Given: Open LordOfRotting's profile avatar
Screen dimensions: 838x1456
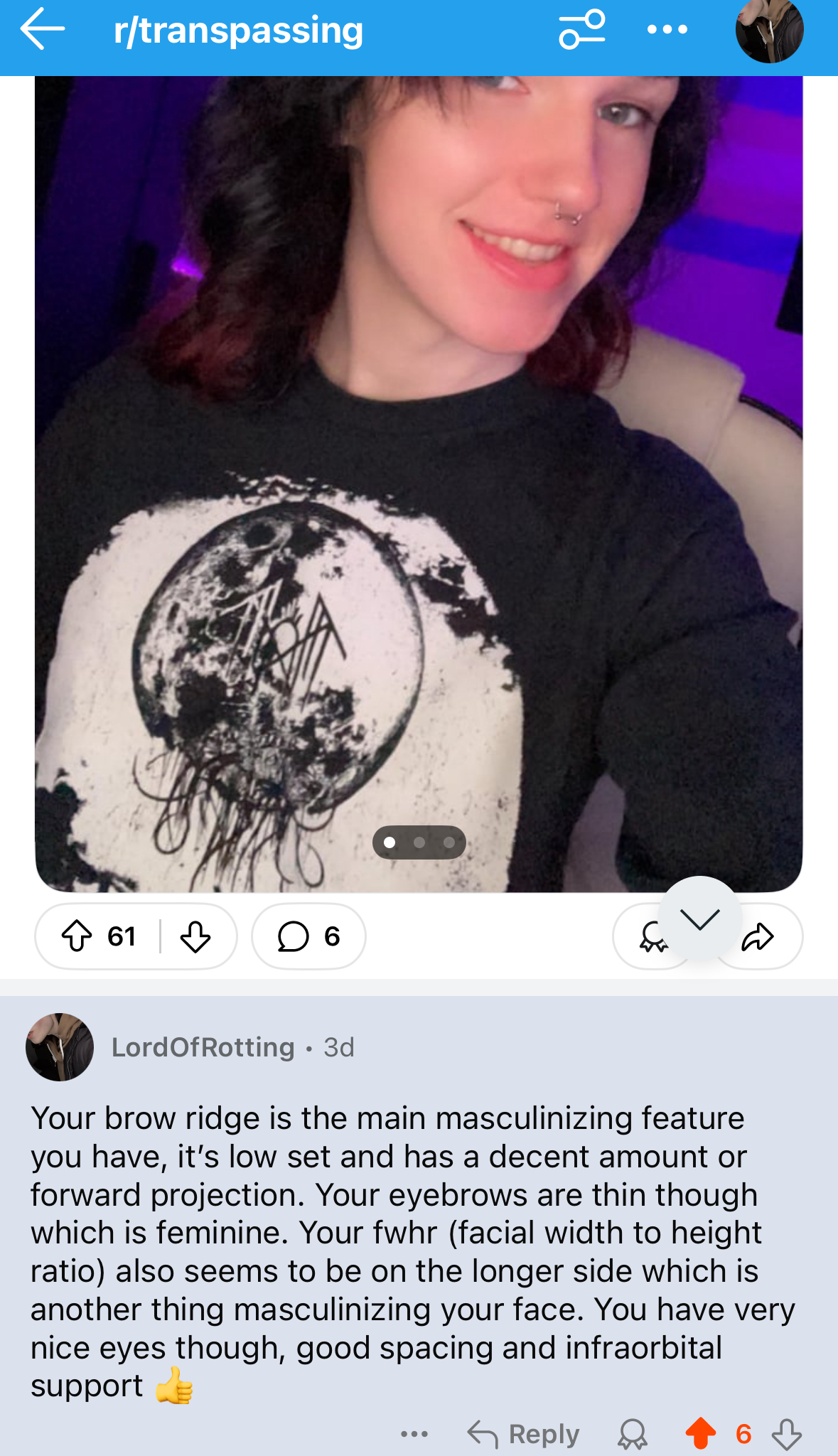Looking at the screenshot, I should [60, 1047].
